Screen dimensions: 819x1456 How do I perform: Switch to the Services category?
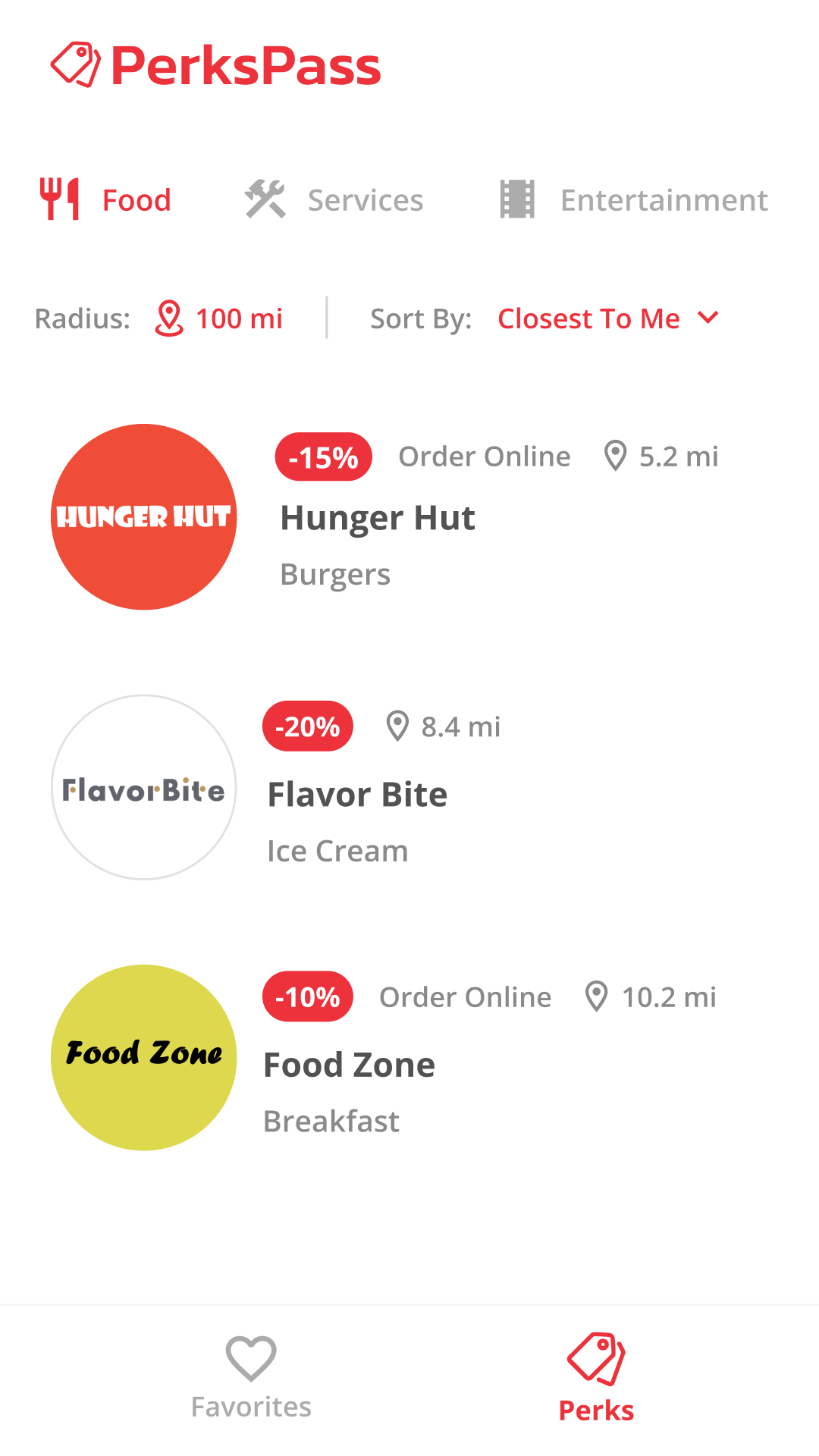tap(334, 200)
